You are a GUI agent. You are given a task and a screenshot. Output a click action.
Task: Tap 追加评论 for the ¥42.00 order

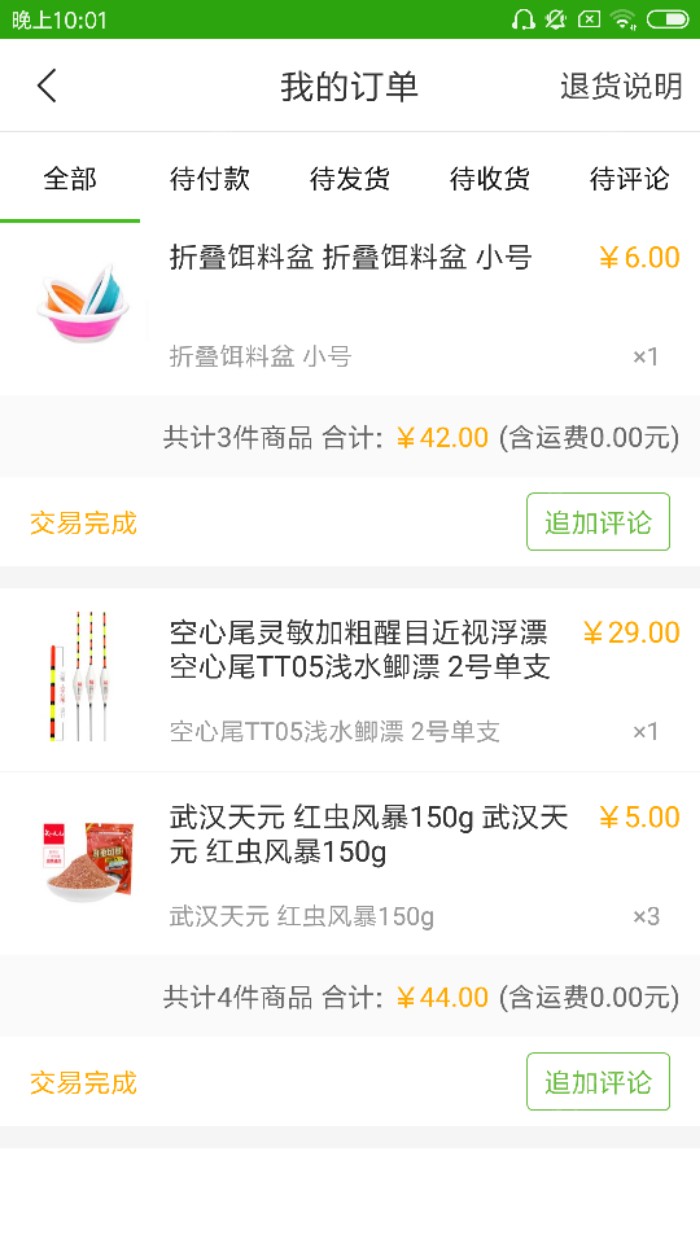pos(598,522)
